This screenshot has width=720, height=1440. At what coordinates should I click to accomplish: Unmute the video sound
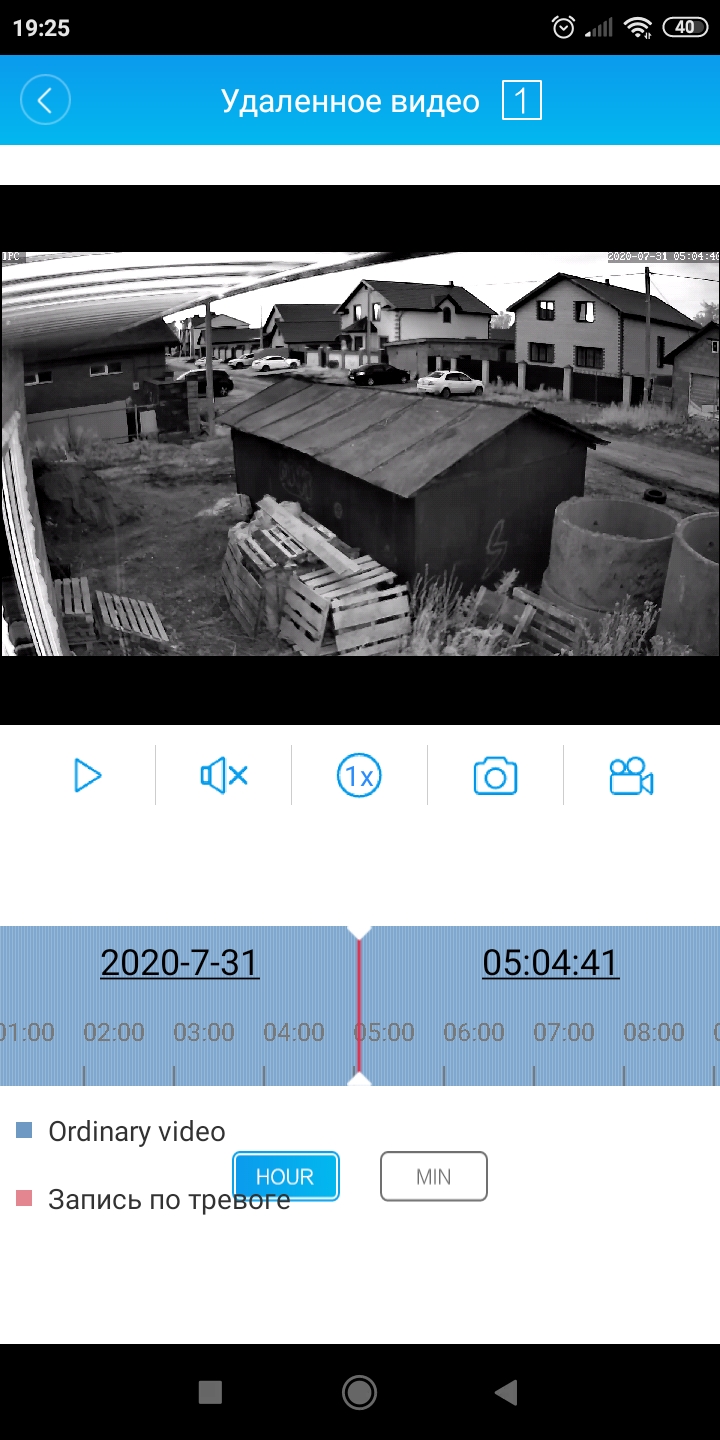pyautogui.click(x=224, y=776)
